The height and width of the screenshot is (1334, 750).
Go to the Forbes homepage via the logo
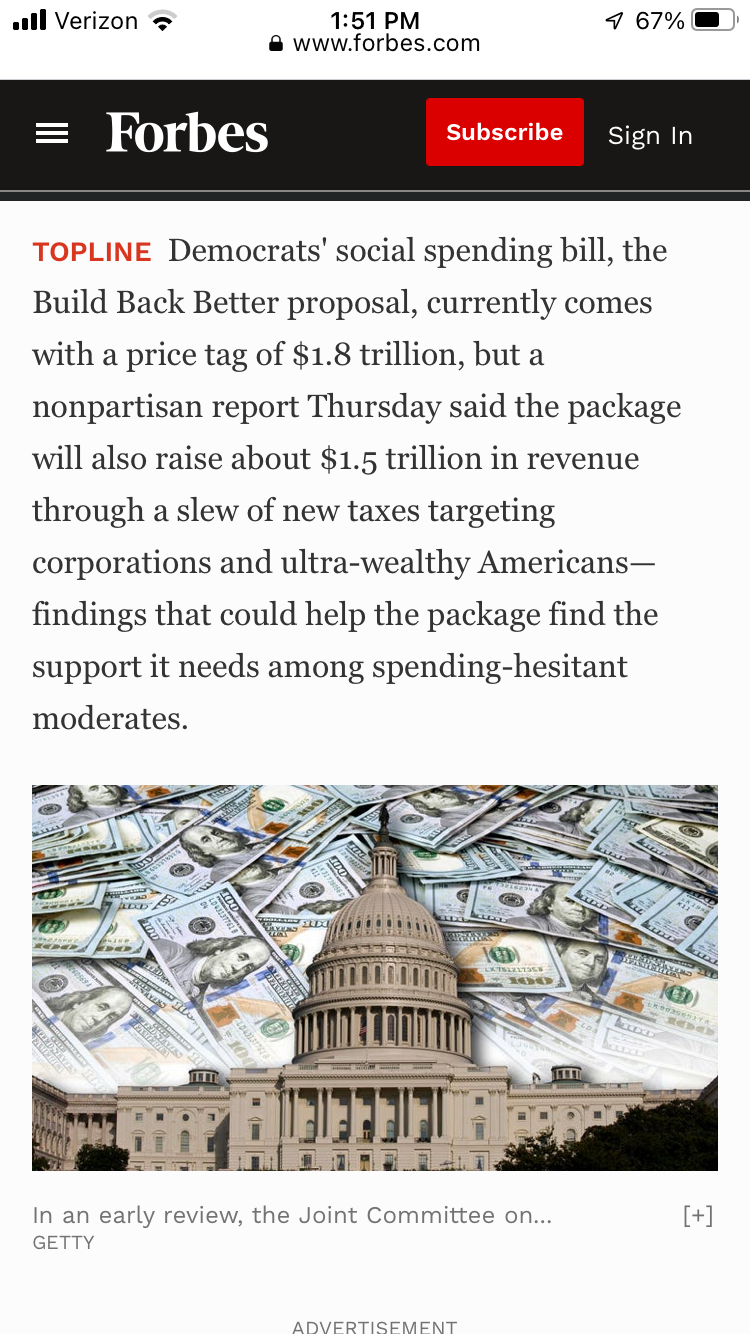[187, 133]
